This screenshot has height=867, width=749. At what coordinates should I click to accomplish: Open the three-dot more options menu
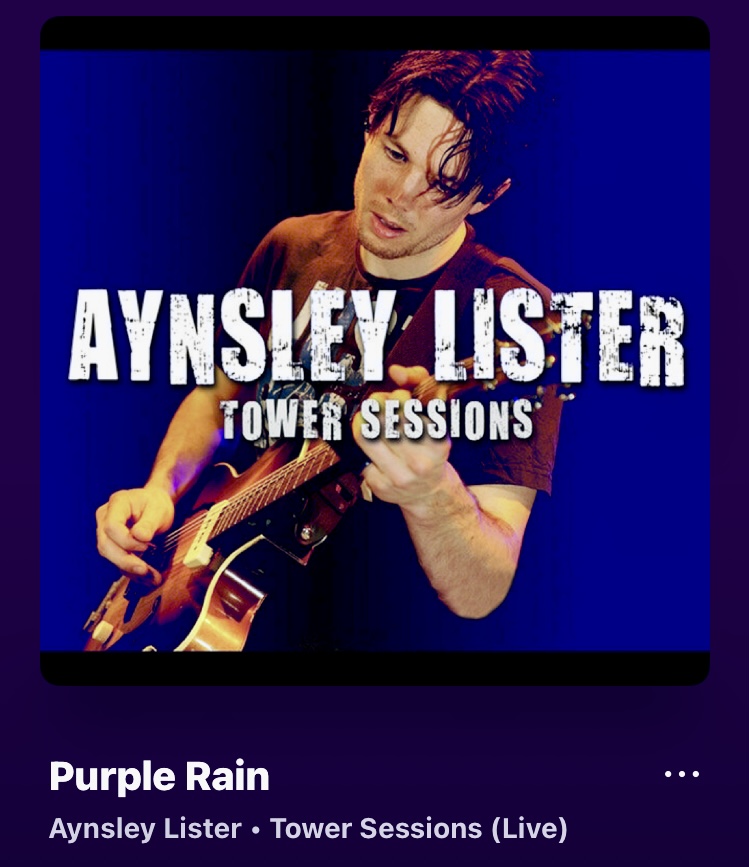coord(682,775)
